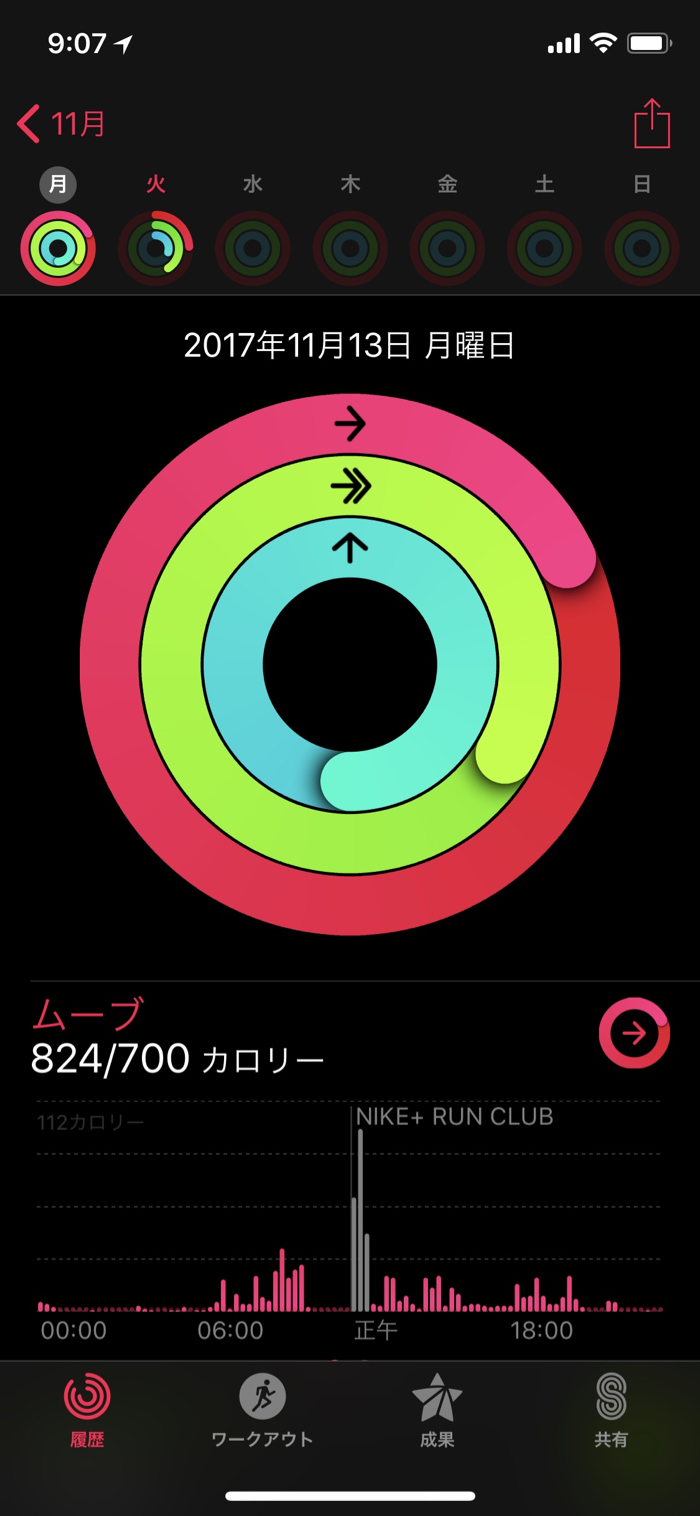Share this day's activity summary

651,125
